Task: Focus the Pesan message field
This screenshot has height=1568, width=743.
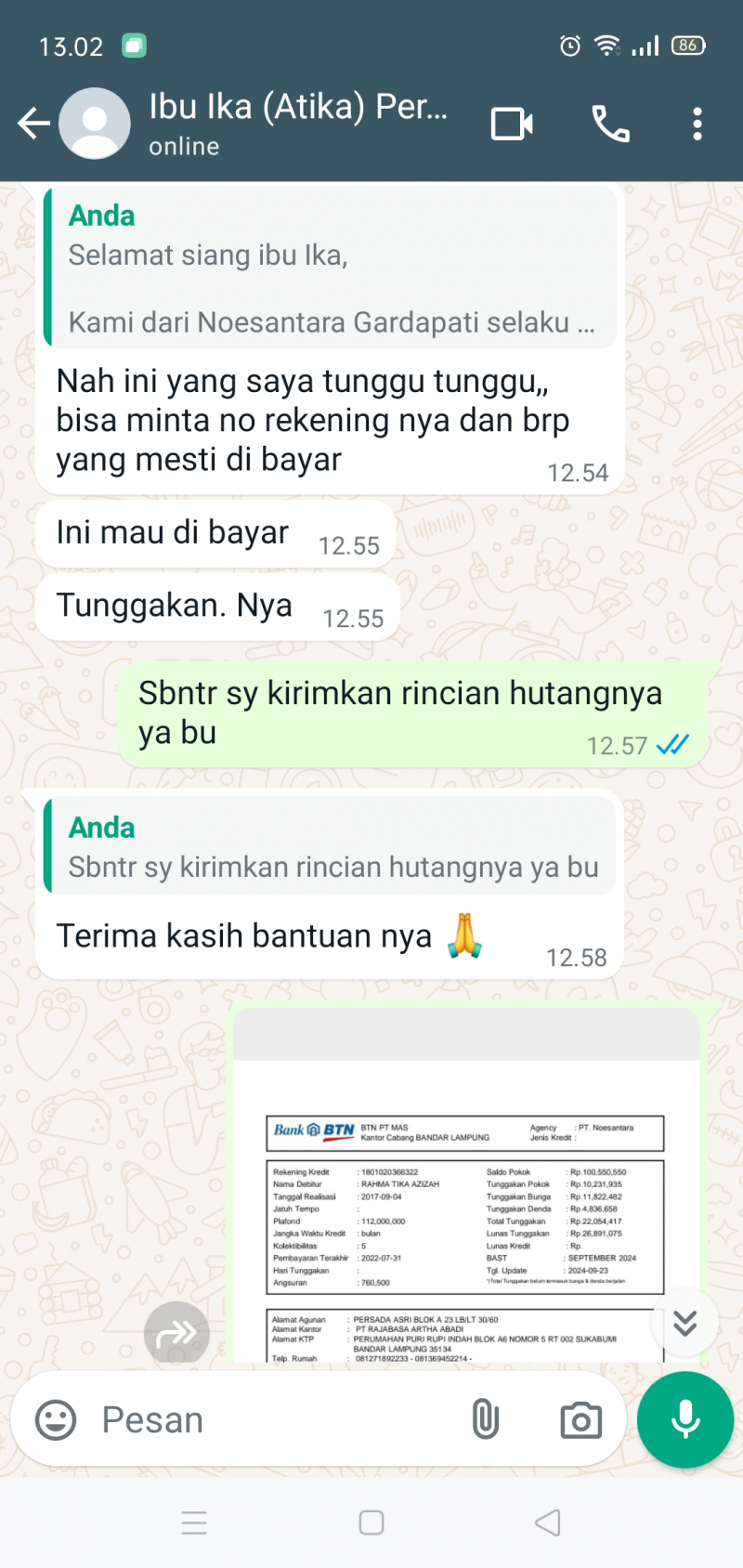Action: tap(279, 1419)
